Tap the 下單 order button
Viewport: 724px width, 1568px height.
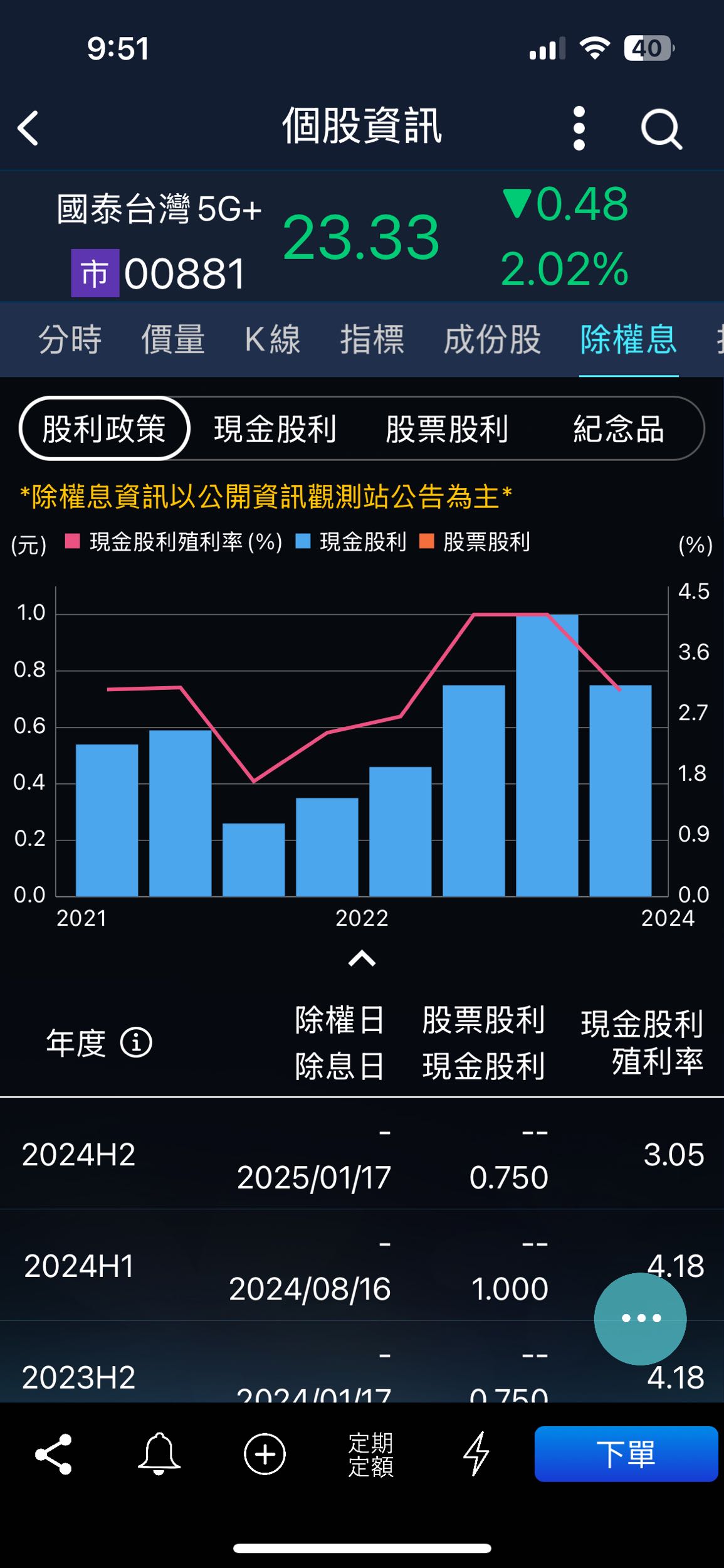[626, 1455]
